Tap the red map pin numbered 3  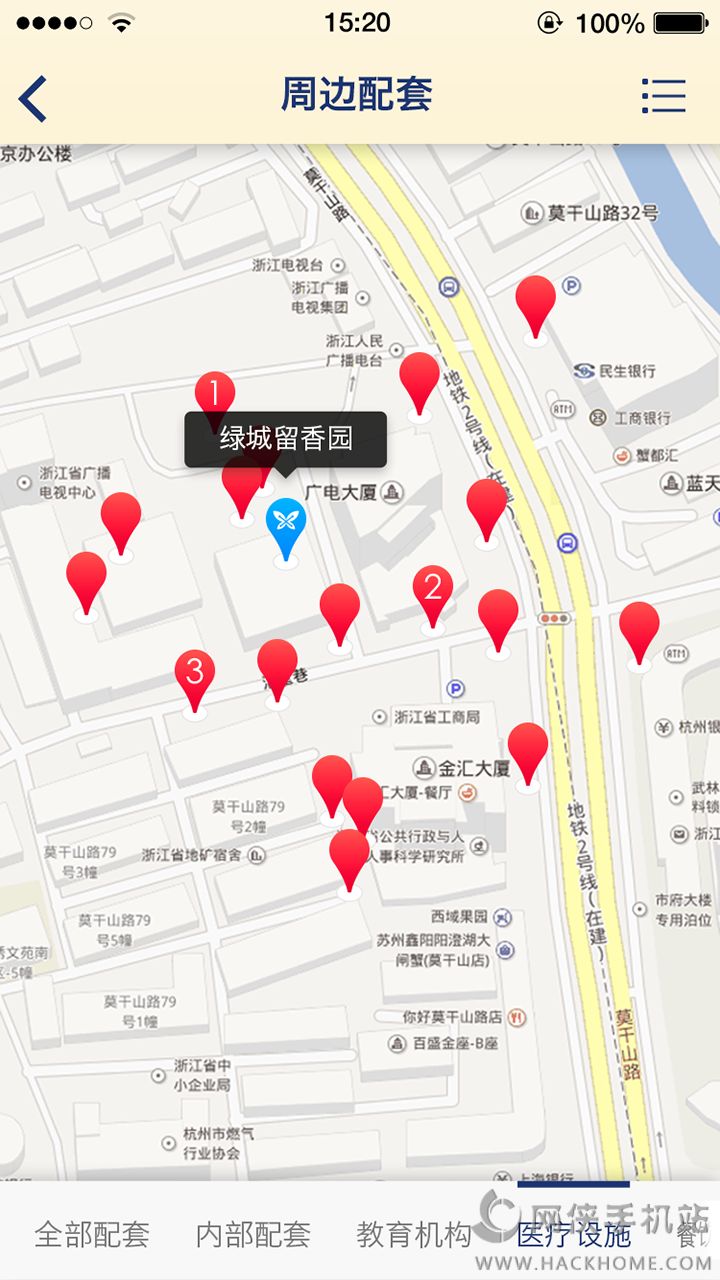coord(195,672)
